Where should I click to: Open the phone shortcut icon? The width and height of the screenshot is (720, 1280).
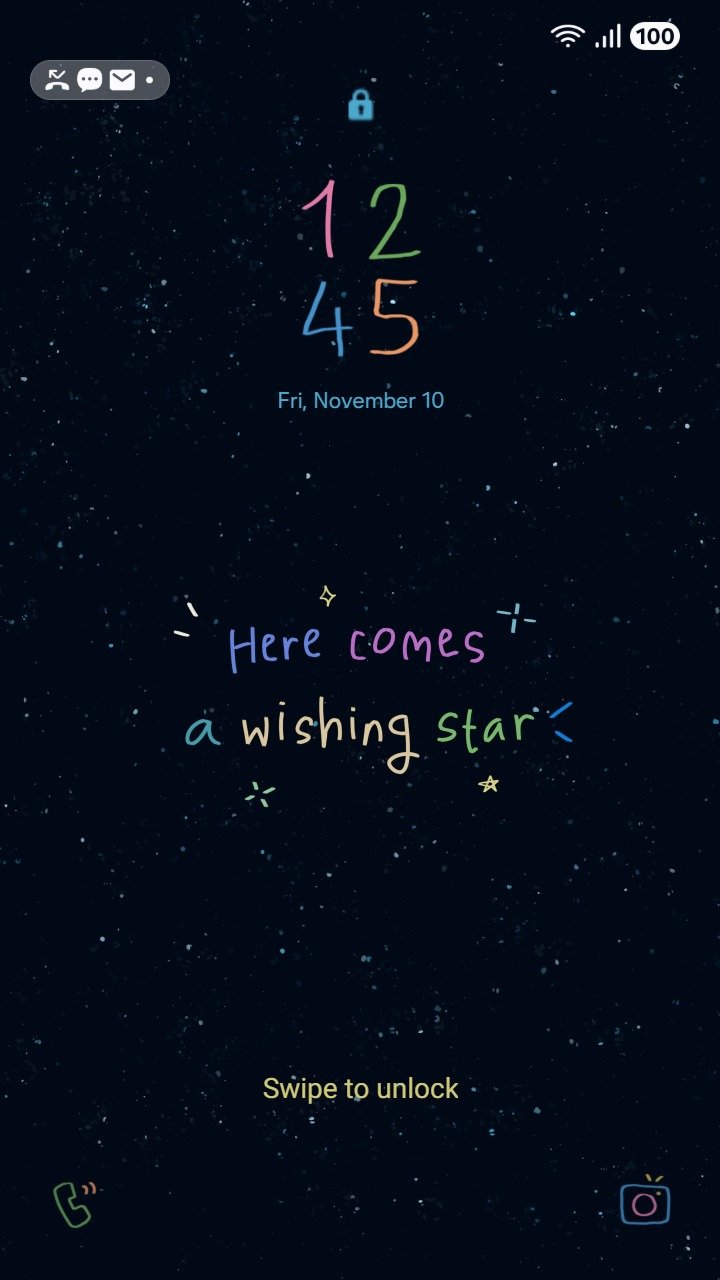point(74,1203)
